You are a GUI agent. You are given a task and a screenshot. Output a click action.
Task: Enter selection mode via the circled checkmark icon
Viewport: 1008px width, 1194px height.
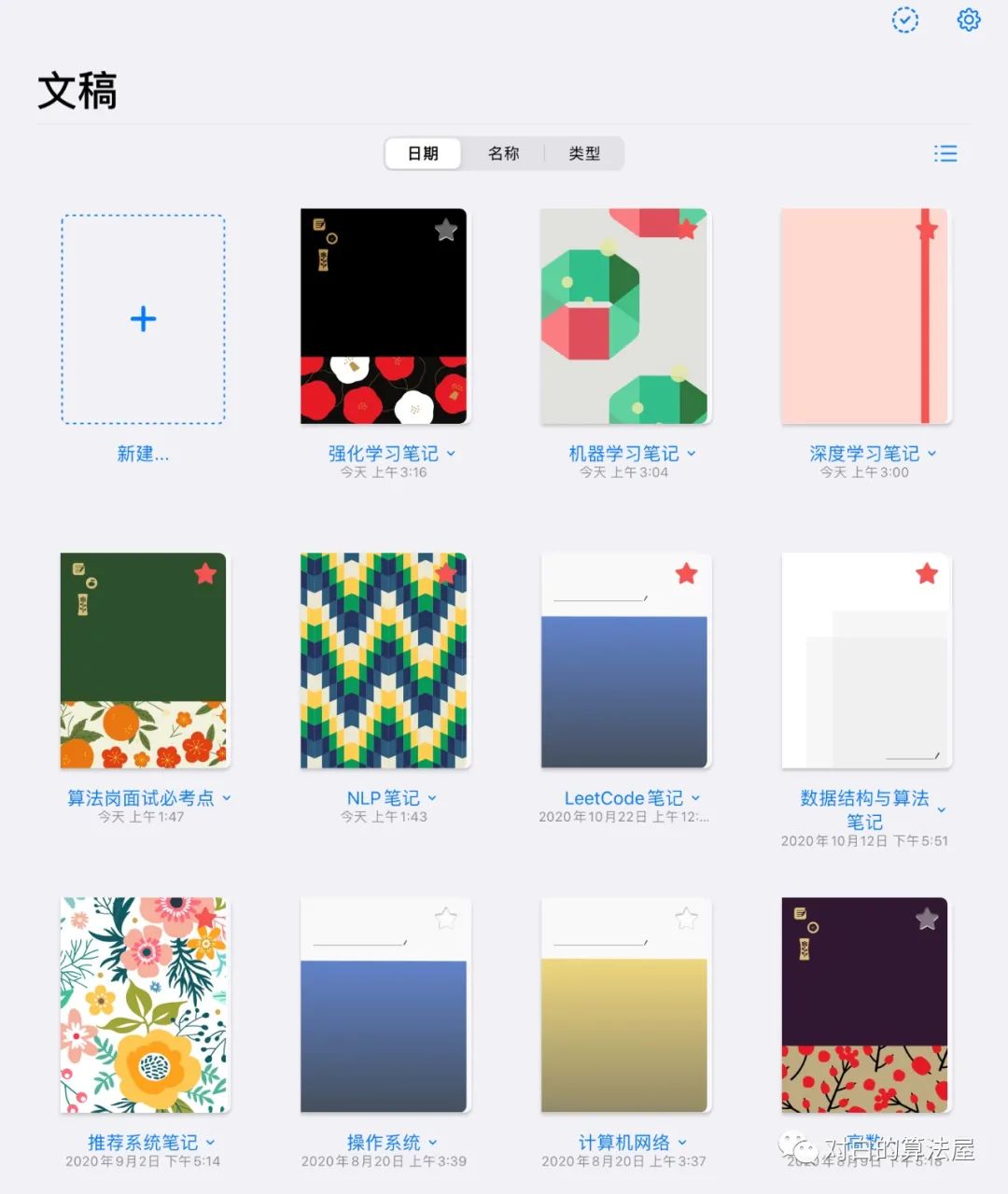[903, 20]
